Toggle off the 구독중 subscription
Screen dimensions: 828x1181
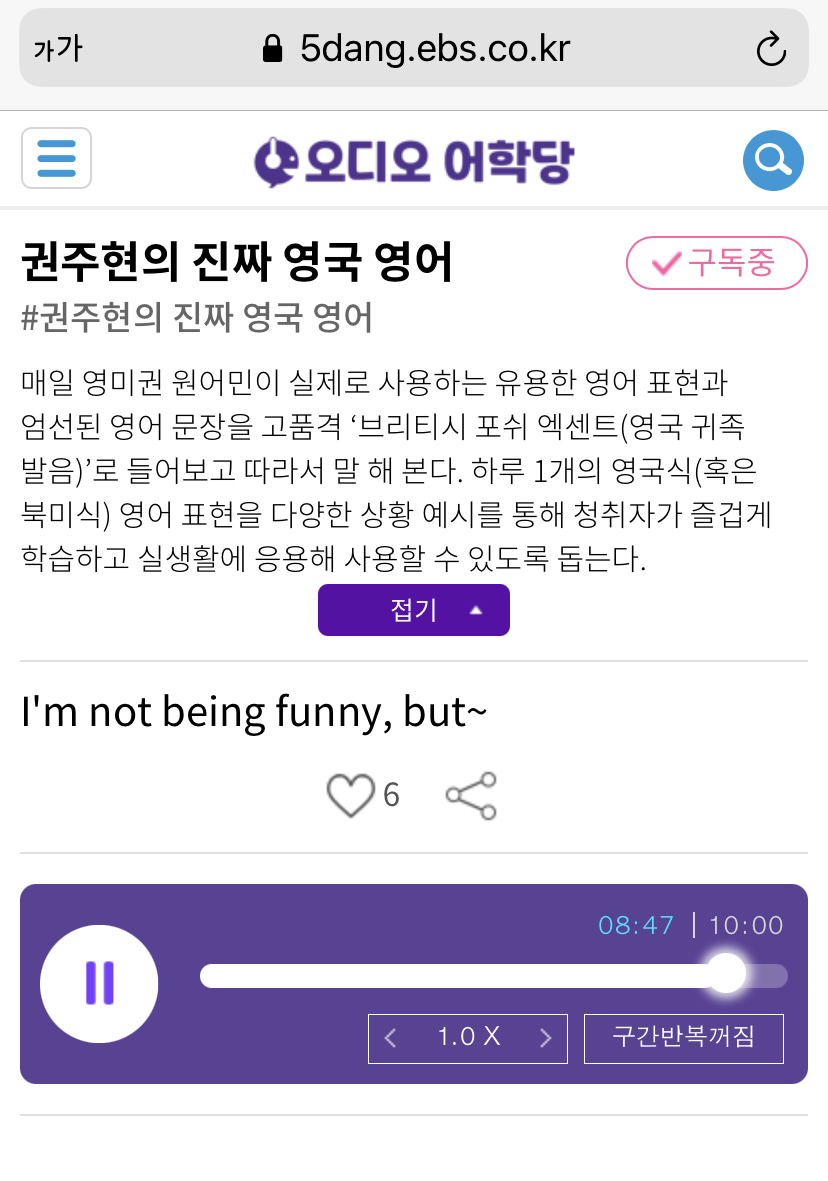[716, 263]
